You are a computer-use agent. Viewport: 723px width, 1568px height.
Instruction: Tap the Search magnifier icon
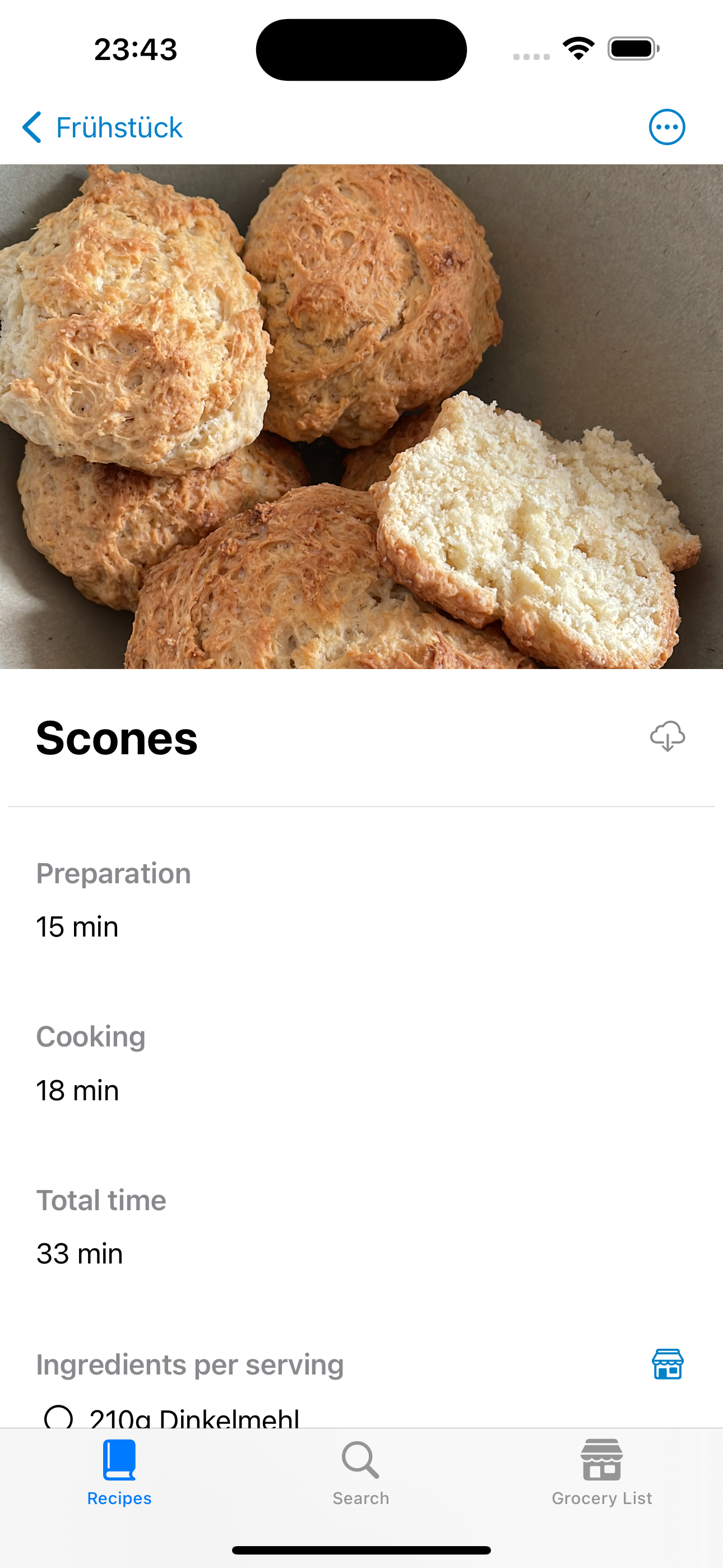(361, 1461)
